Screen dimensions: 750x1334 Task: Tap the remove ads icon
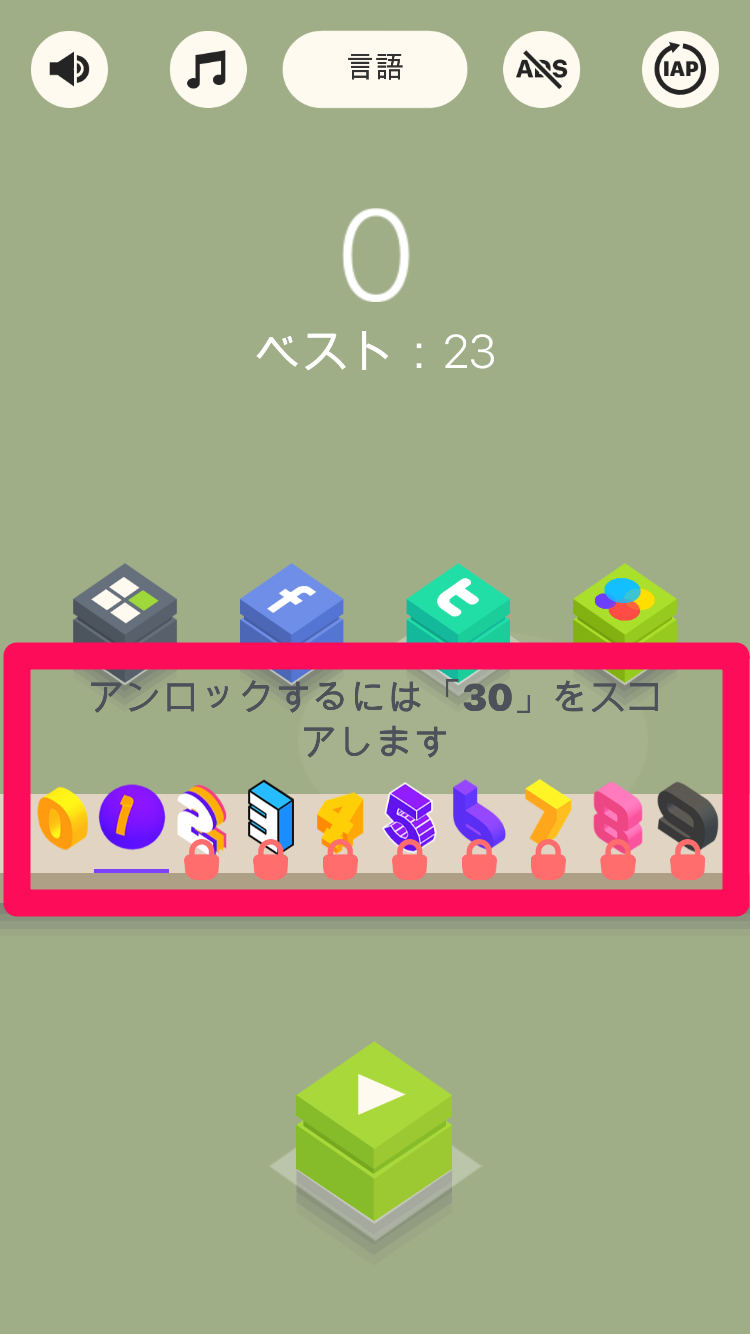click(x=541, y=69)
